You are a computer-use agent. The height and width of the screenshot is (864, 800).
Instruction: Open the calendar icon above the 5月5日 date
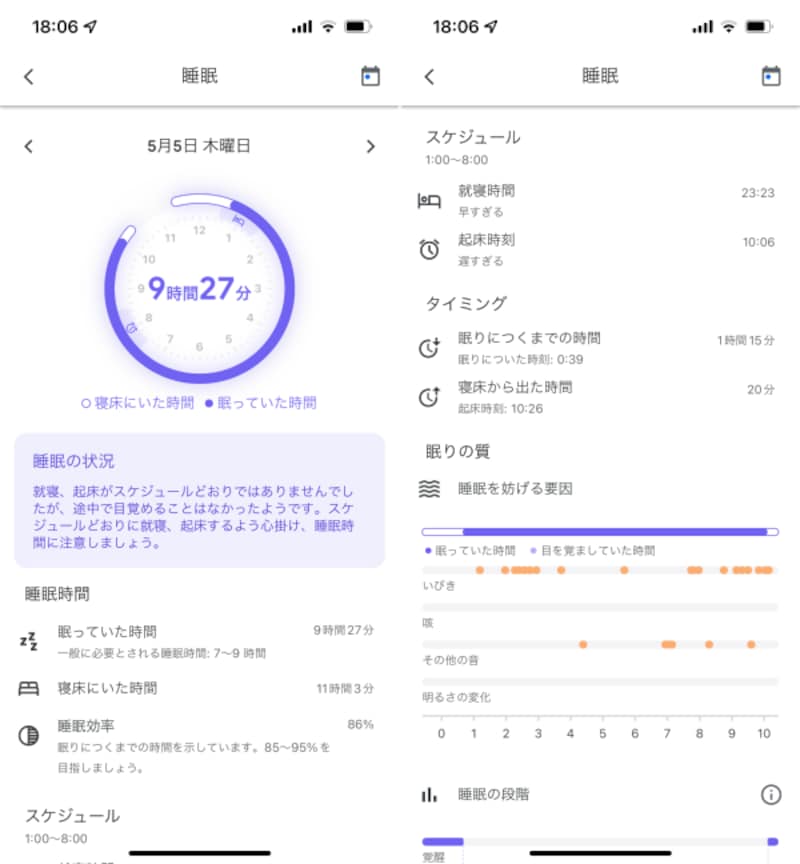point(370,76)
